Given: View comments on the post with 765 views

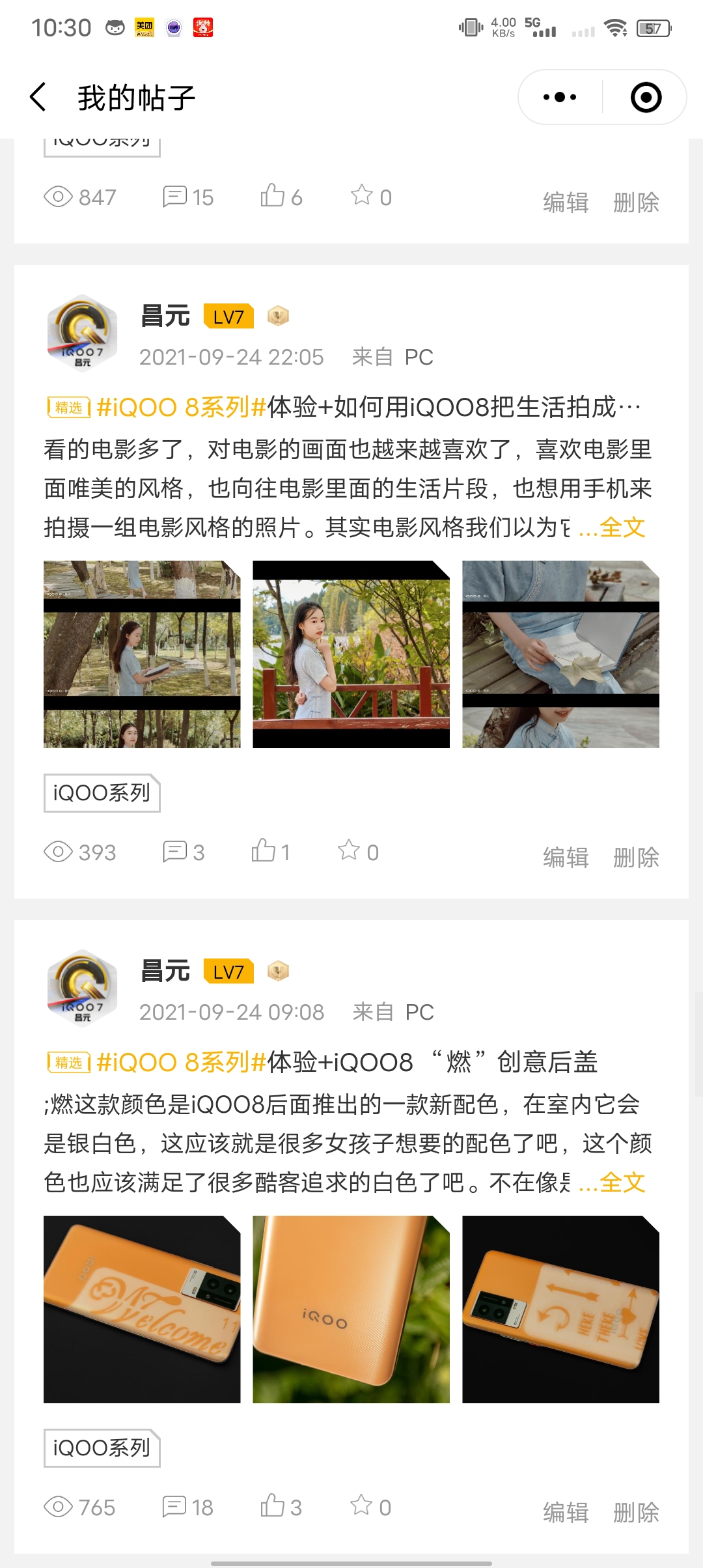Looking at the screenshot, I should pos(188,1507).
